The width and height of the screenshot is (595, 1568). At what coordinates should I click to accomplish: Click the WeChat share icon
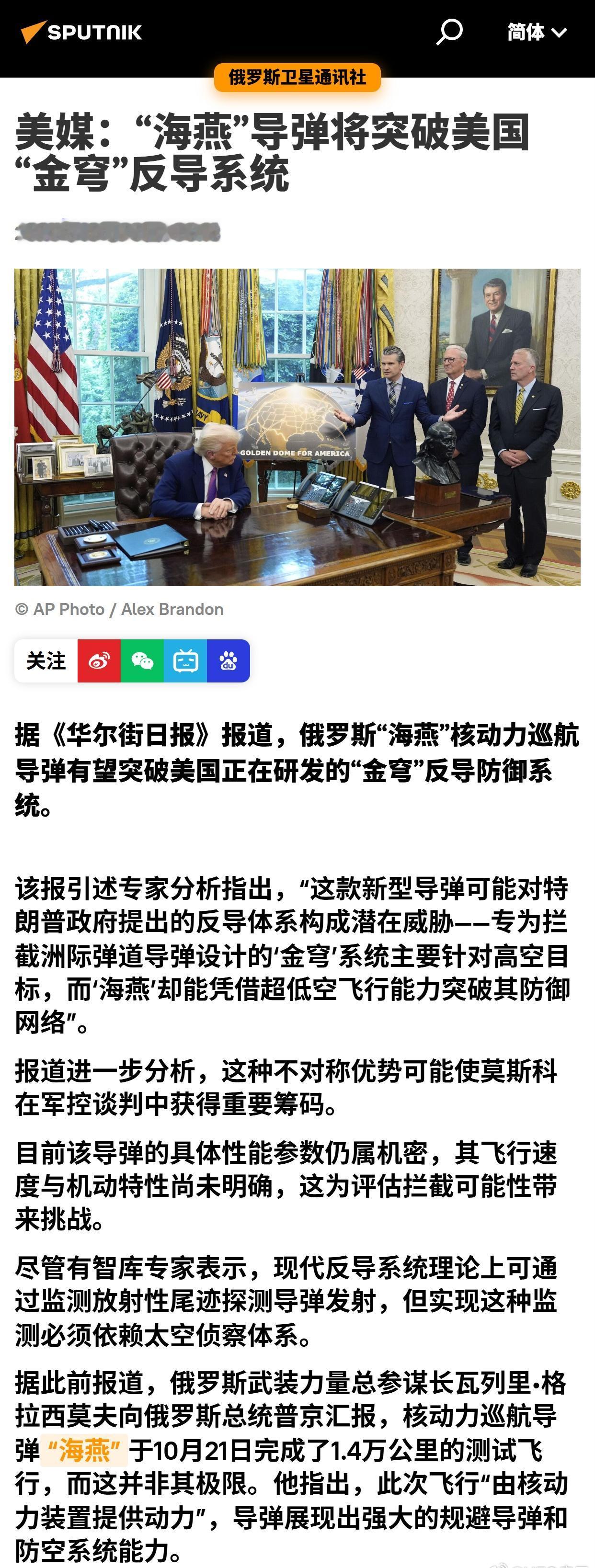142,662
